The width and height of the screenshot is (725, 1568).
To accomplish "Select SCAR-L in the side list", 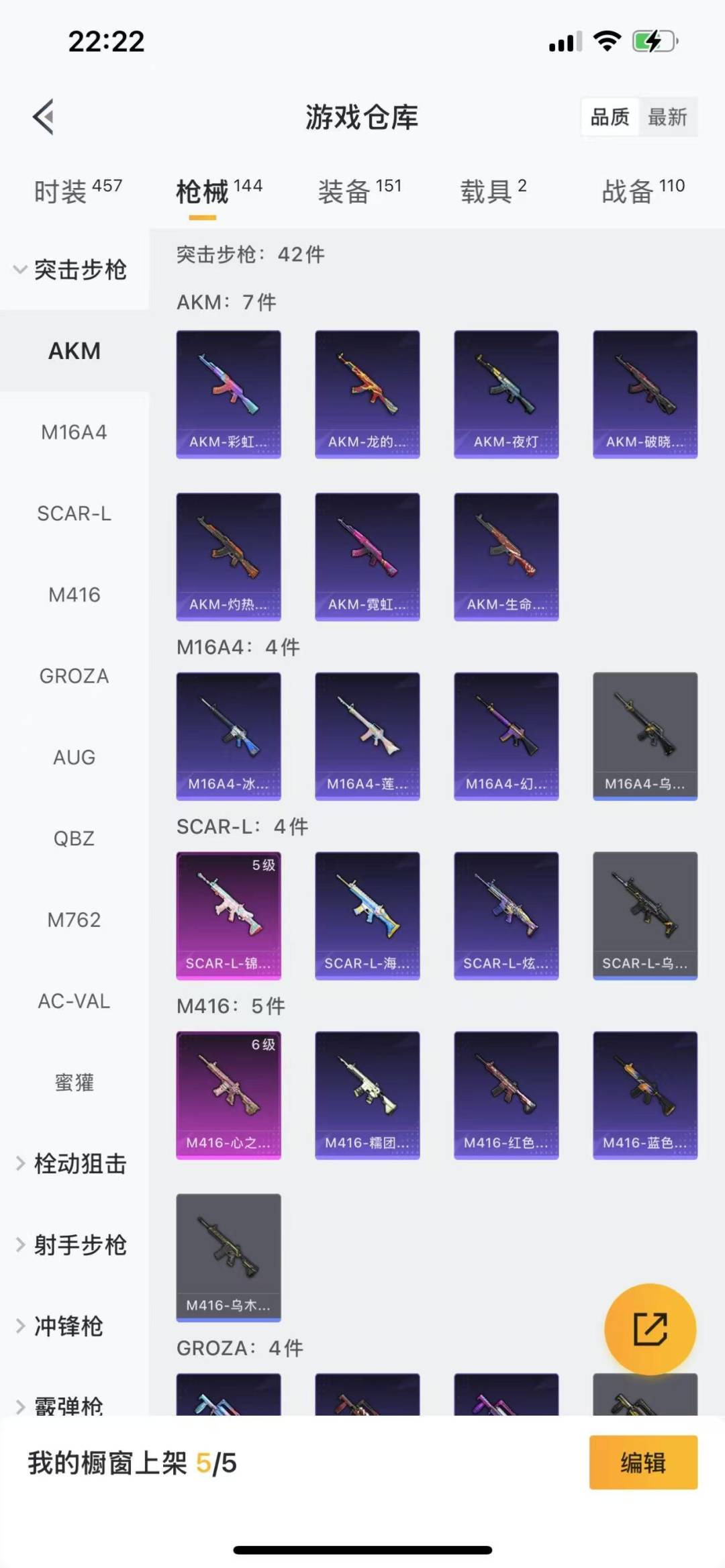I will [74, 513].
